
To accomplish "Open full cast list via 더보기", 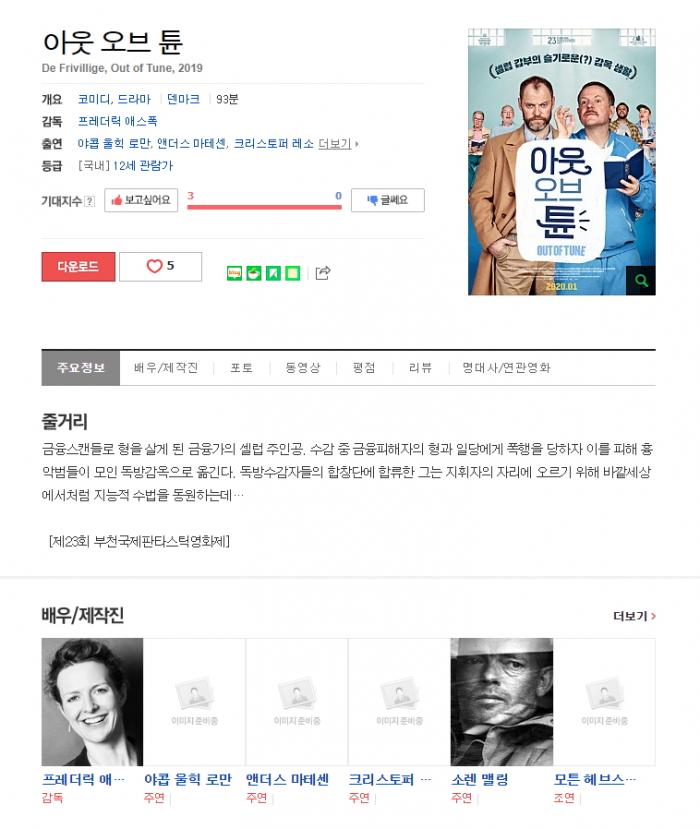I will [x=634, y=616].
